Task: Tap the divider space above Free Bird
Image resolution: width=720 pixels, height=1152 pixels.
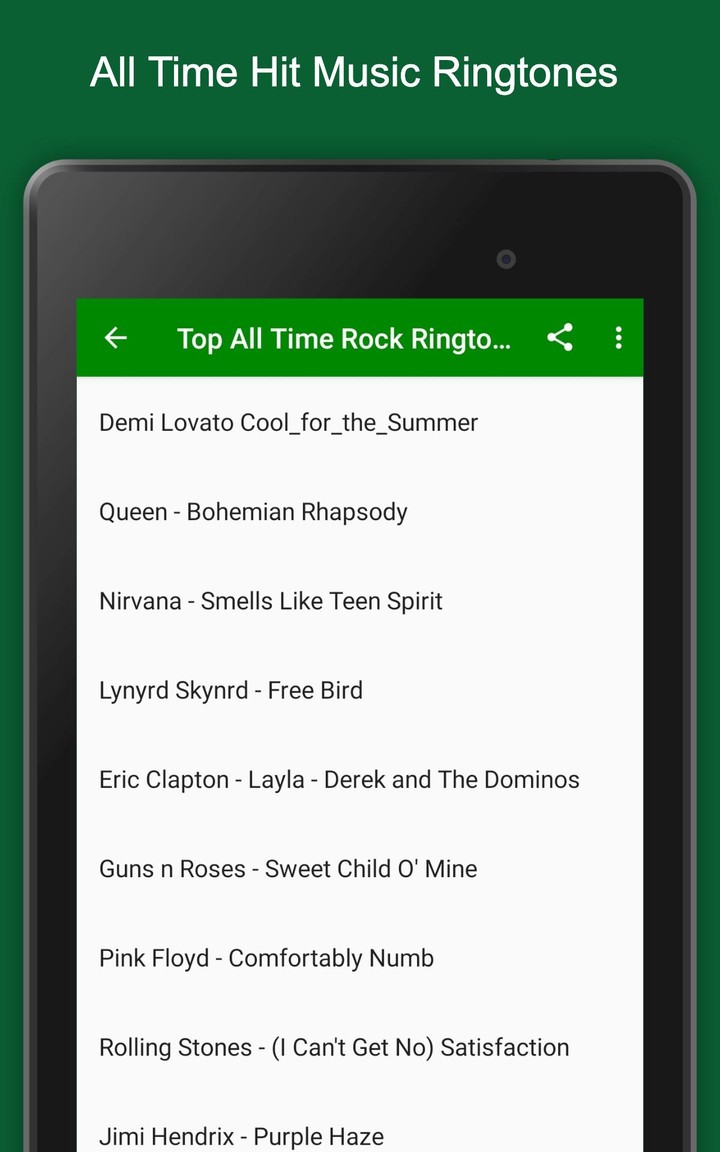Action: (x=360, y=645)
